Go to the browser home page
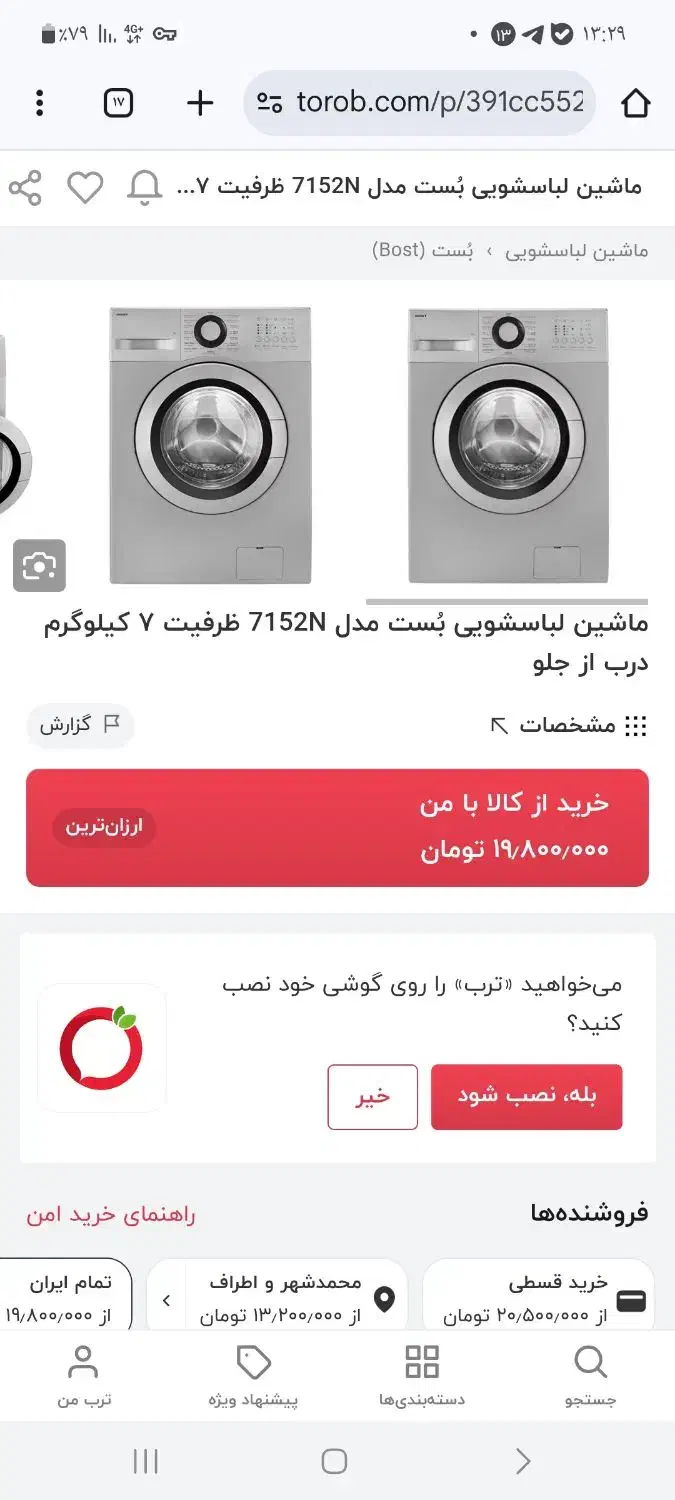This screenshot has width=675, height=1500. [x=636, y=103]
